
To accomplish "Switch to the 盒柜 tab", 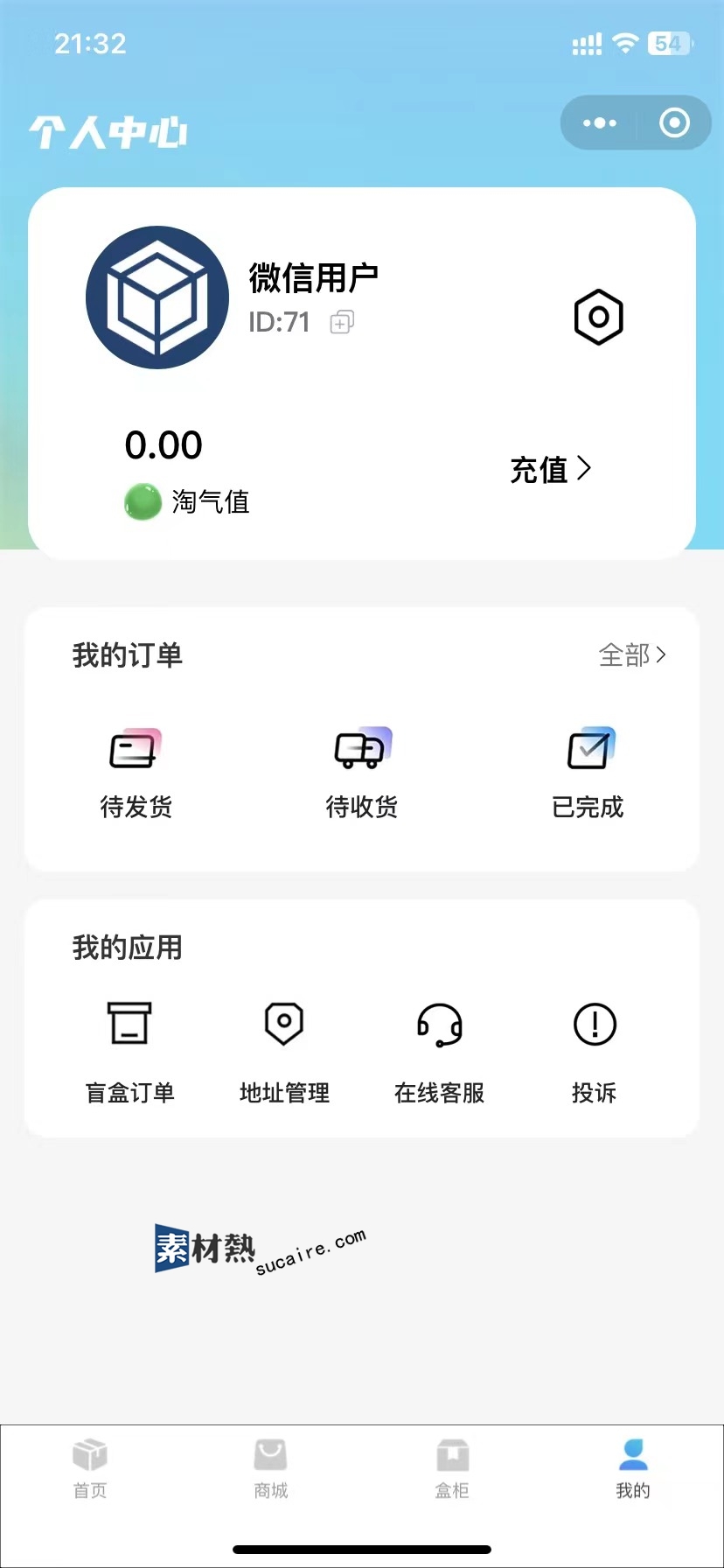I will pyautogui.click(x=452, y=1469).
